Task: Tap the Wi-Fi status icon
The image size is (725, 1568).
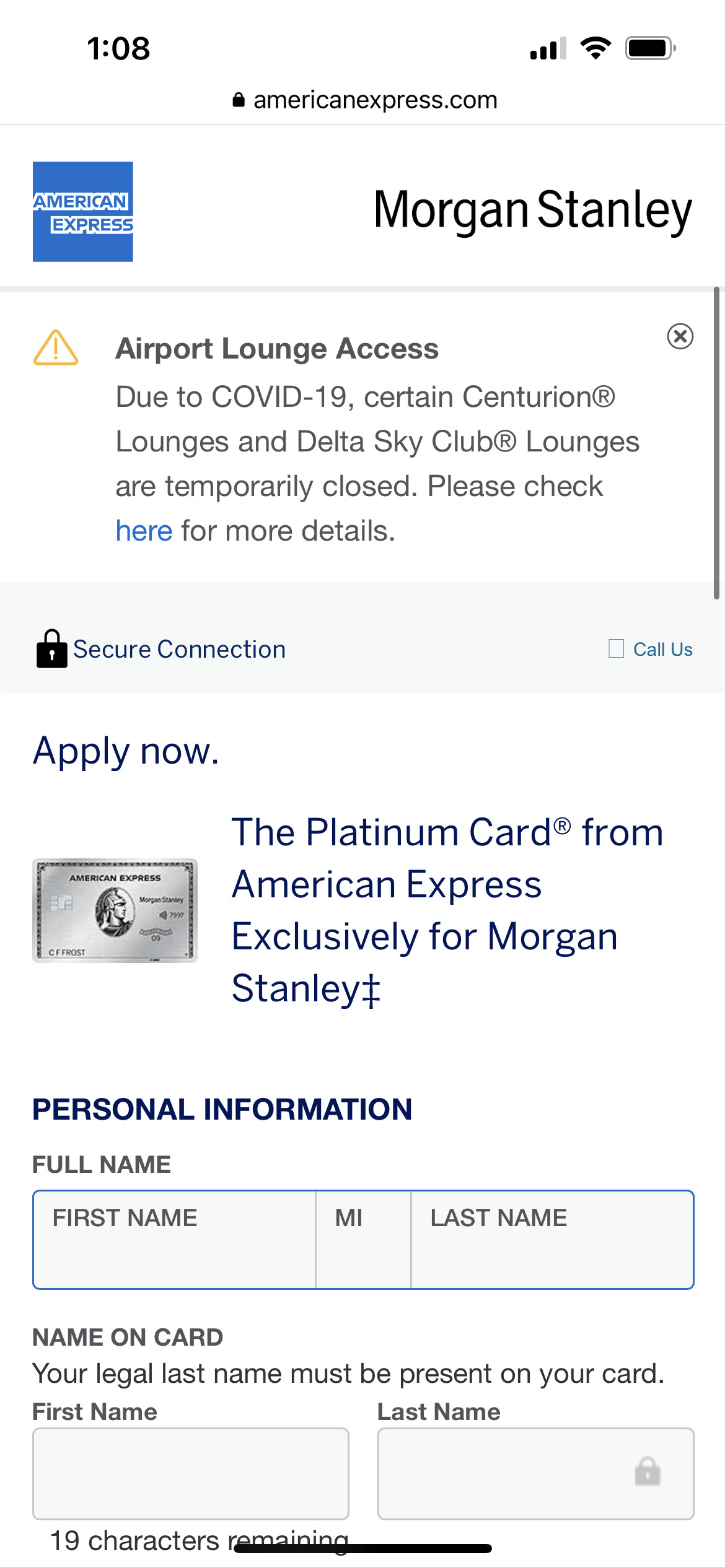Action: click(x=596, y=48)
